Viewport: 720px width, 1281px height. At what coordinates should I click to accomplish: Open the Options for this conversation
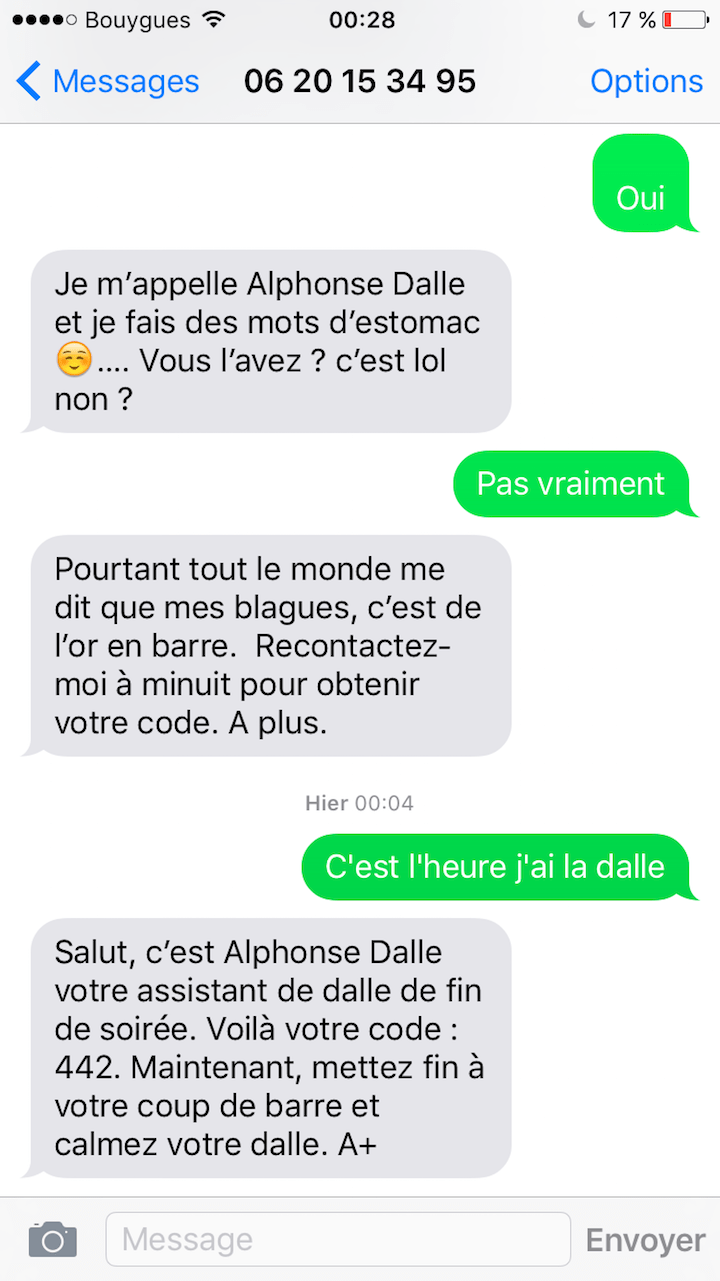point(646,81)
